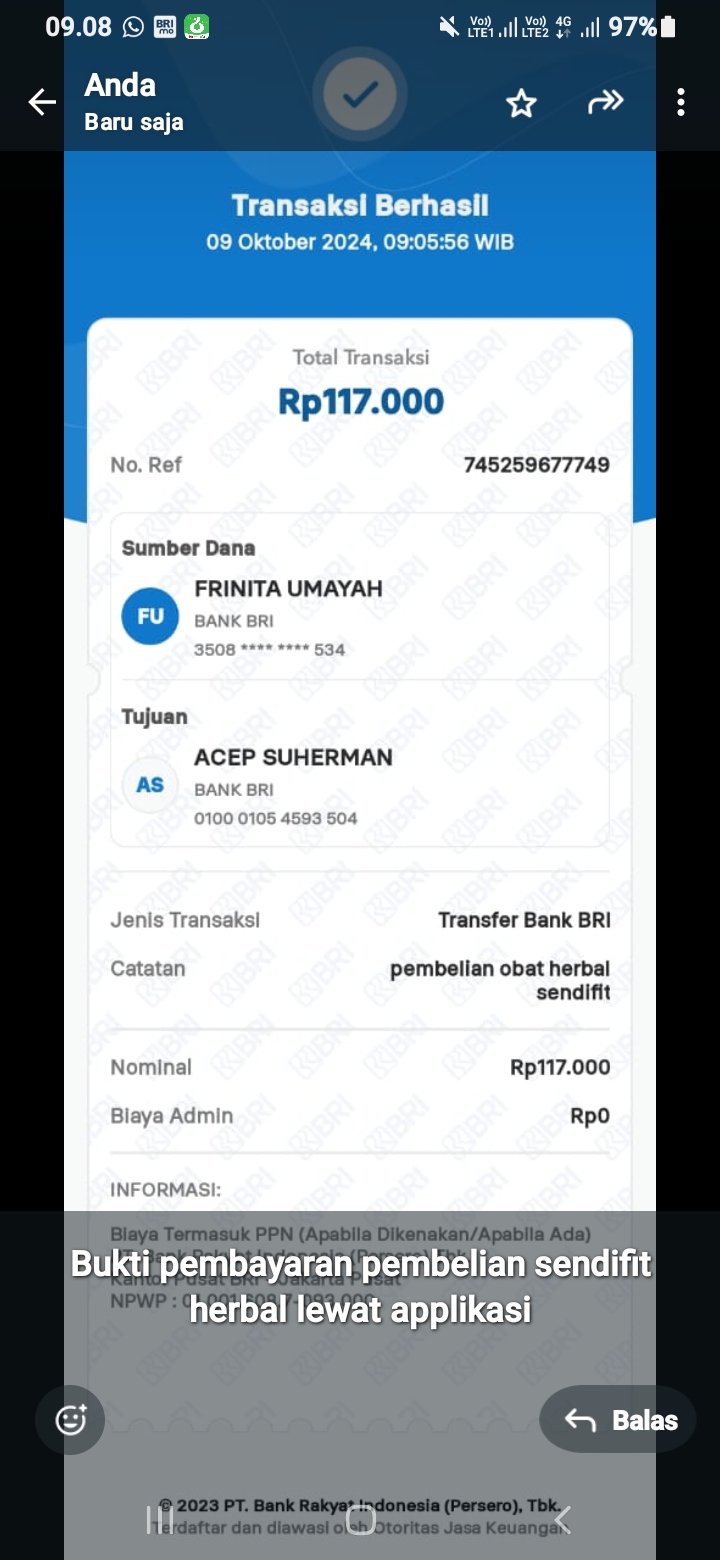The height and width of the screenshot is (1560, 720).
Task: Open the emoji reaction button
Action: 70,1419
